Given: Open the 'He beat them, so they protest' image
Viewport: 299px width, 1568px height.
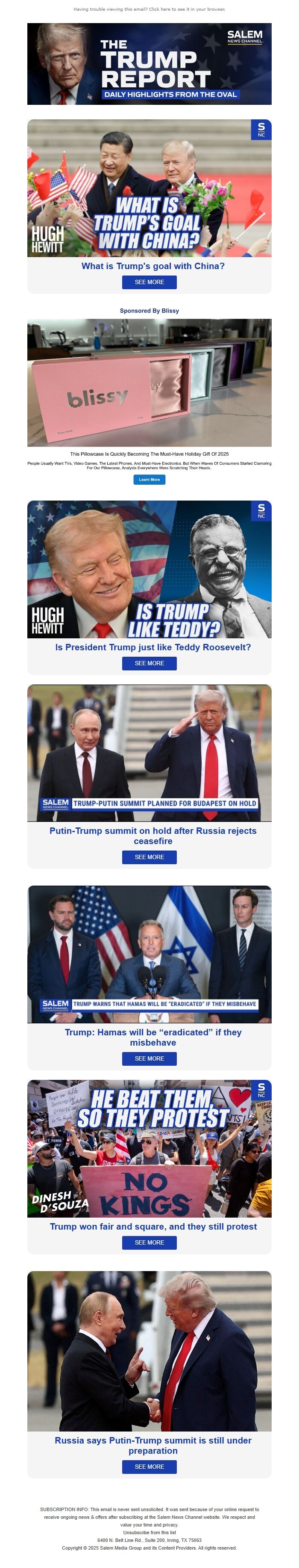Looking at the screenshot, I should pos(149,1148).
